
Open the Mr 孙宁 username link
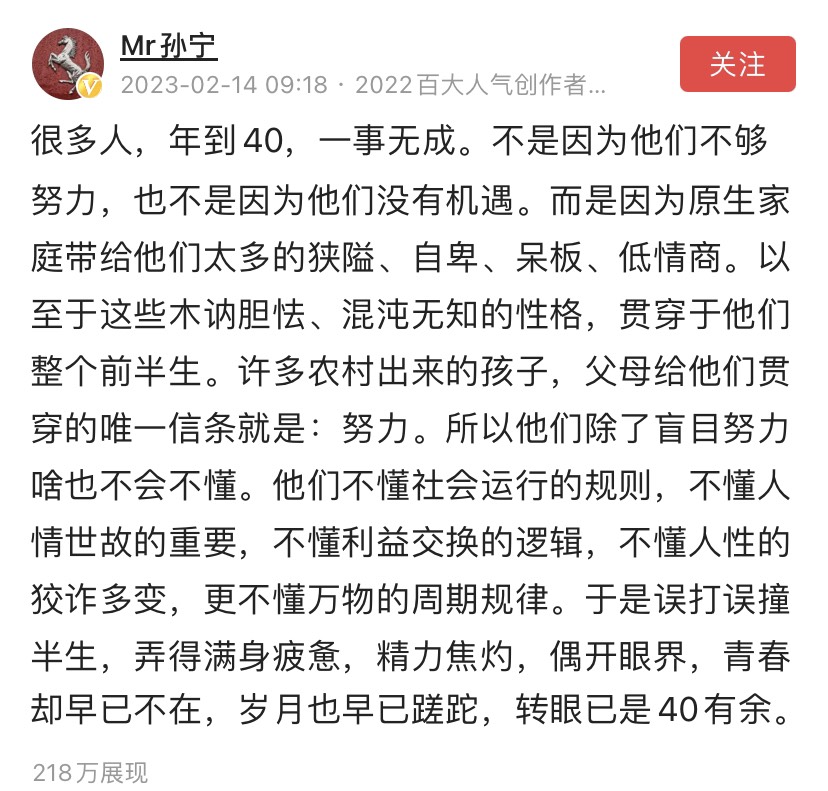coord(168,46)
